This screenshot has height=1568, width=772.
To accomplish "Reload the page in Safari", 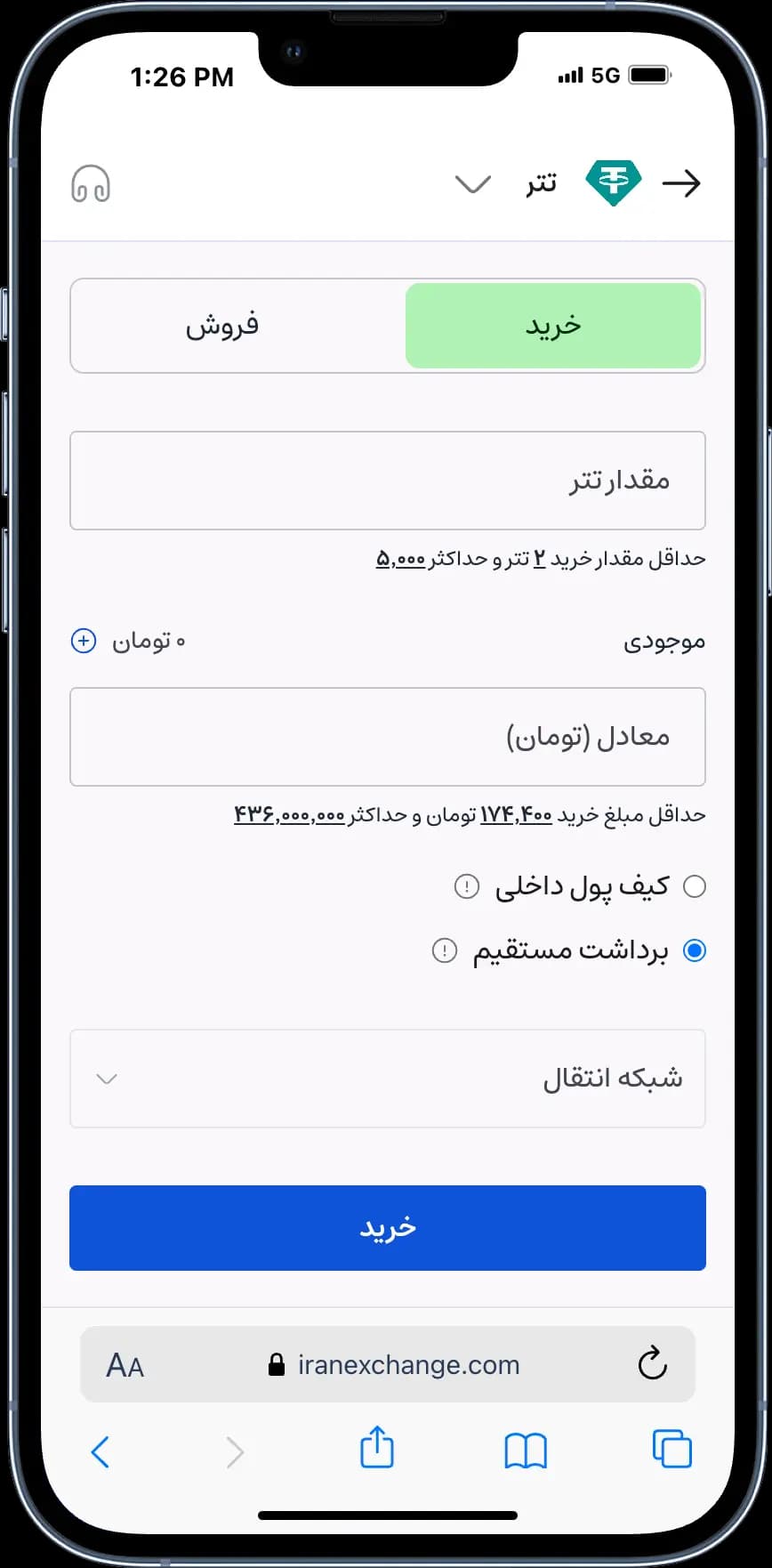I will [652, 1363].
